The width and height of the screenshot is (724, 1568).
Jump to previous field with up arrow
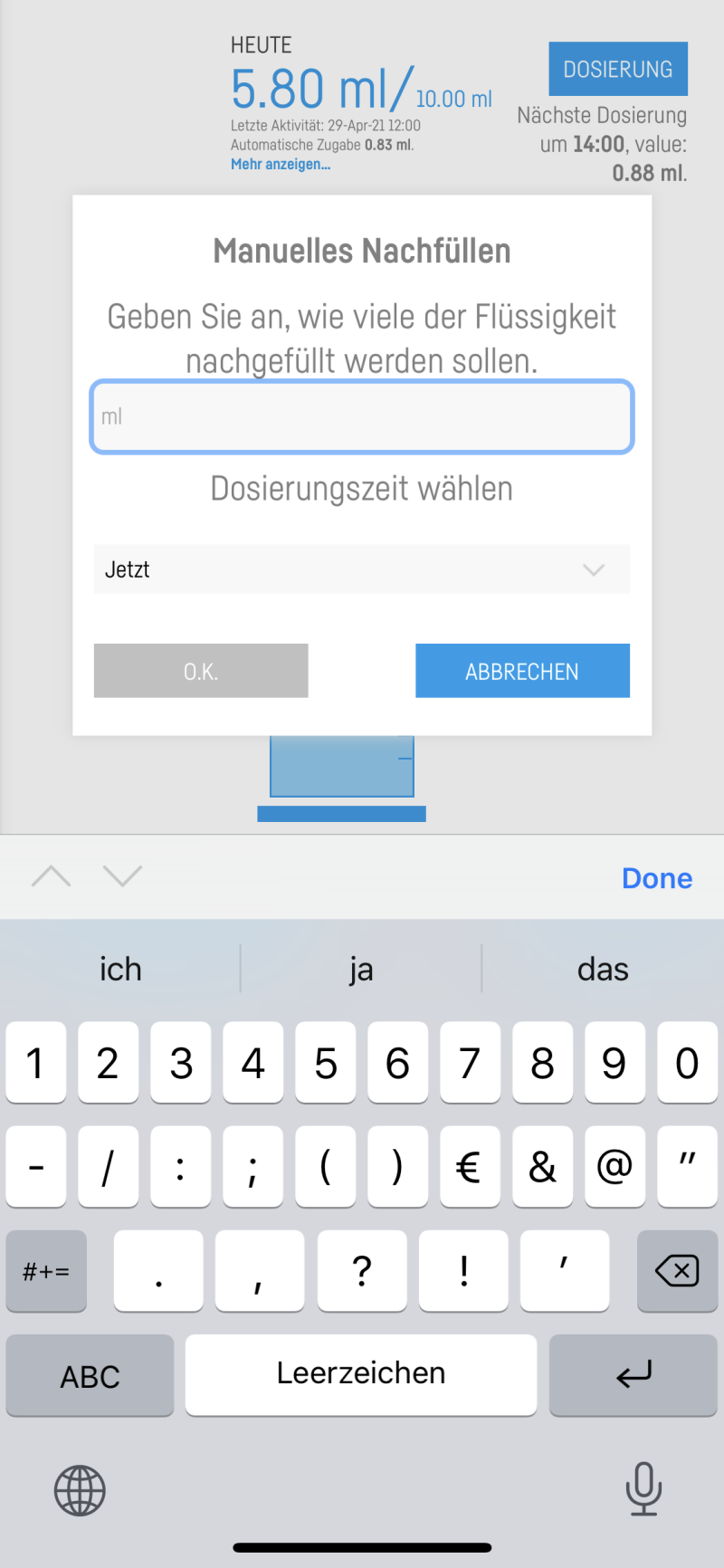(51, 875)
